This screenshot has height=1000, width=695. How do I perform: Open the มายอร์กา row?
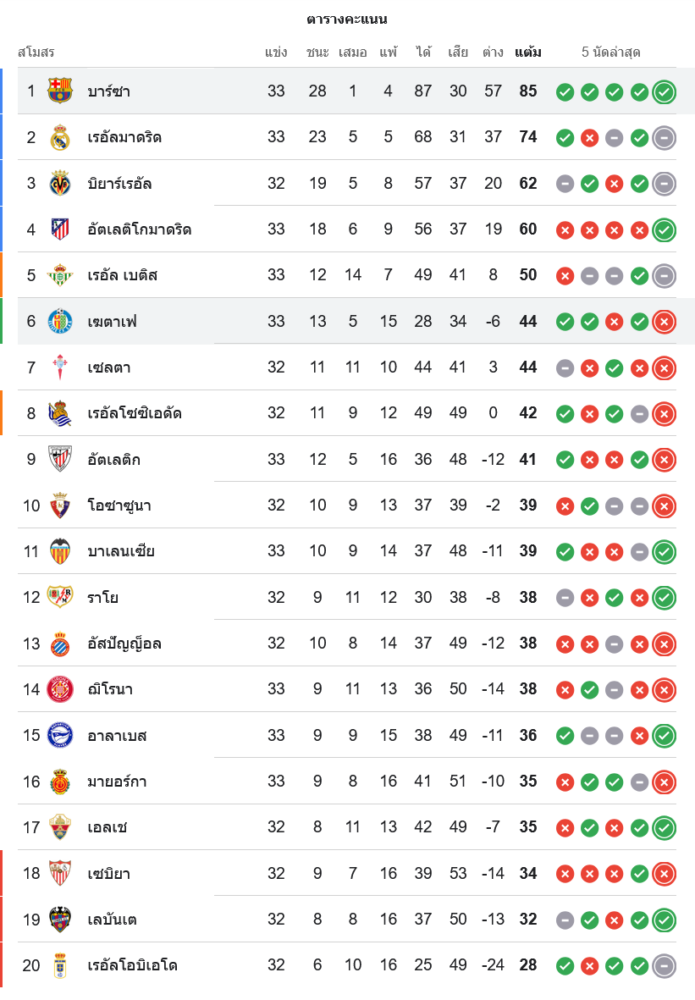click(x=117, y=781)
